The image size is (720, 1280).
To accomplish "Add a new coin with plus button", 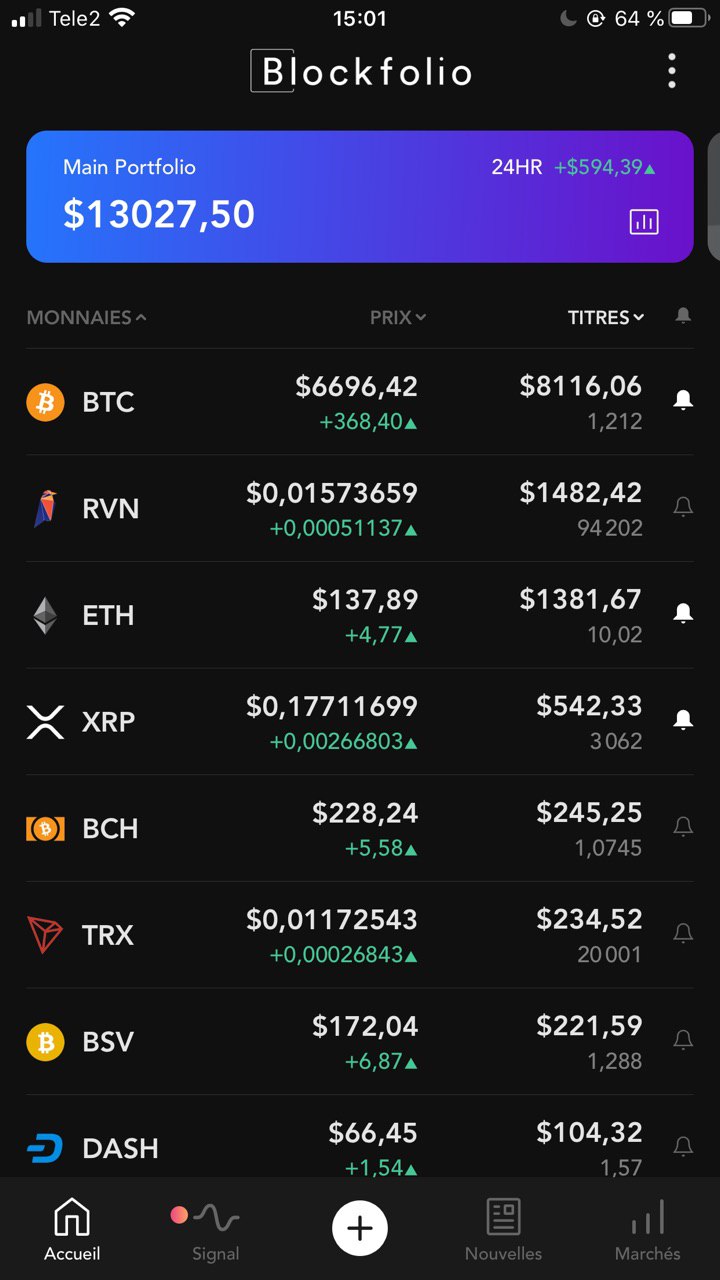I will click(x=360, y=1228).
